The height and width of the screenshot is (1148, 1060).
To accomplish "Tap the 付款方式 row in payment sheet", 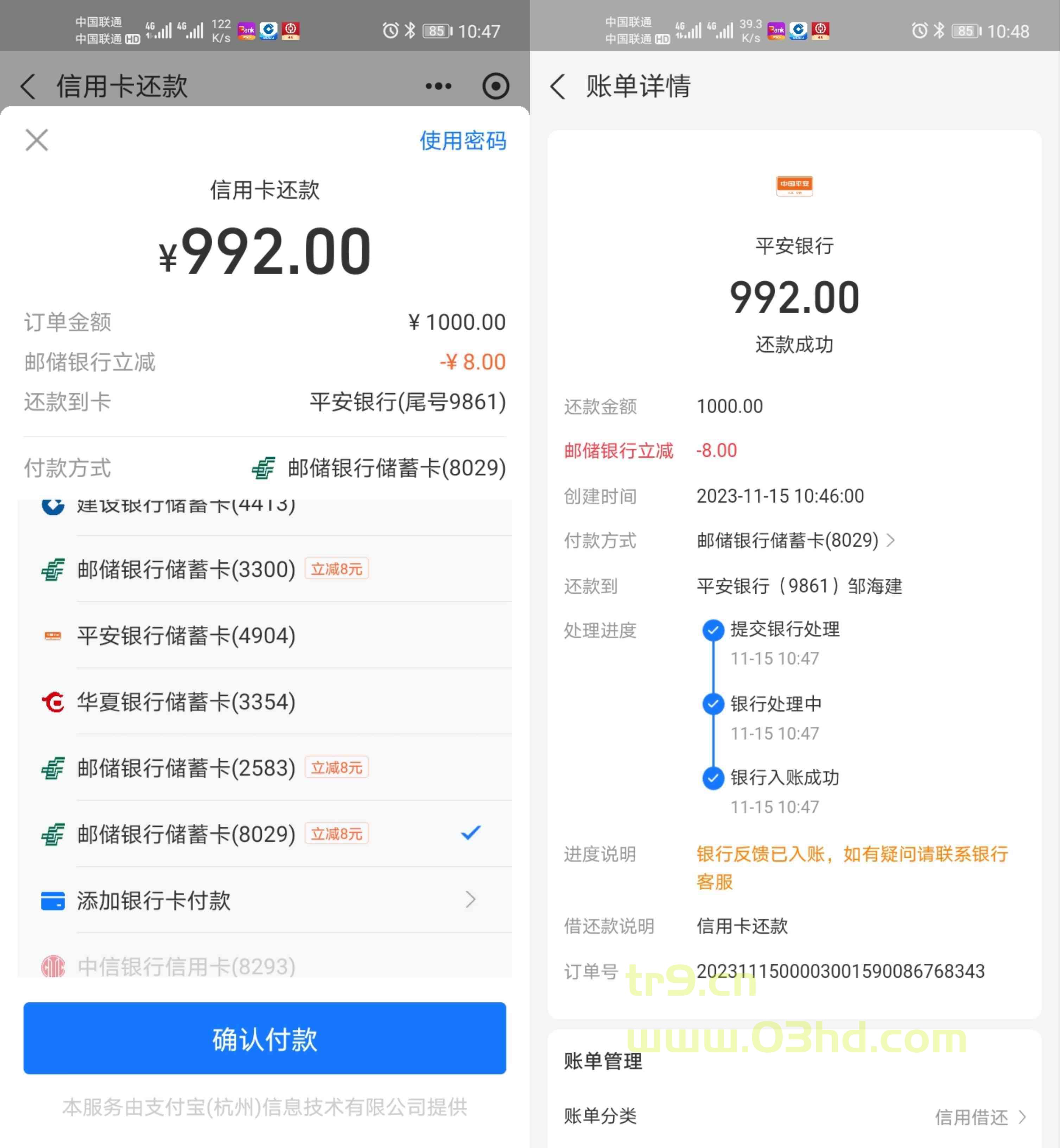I will point(265,468).
